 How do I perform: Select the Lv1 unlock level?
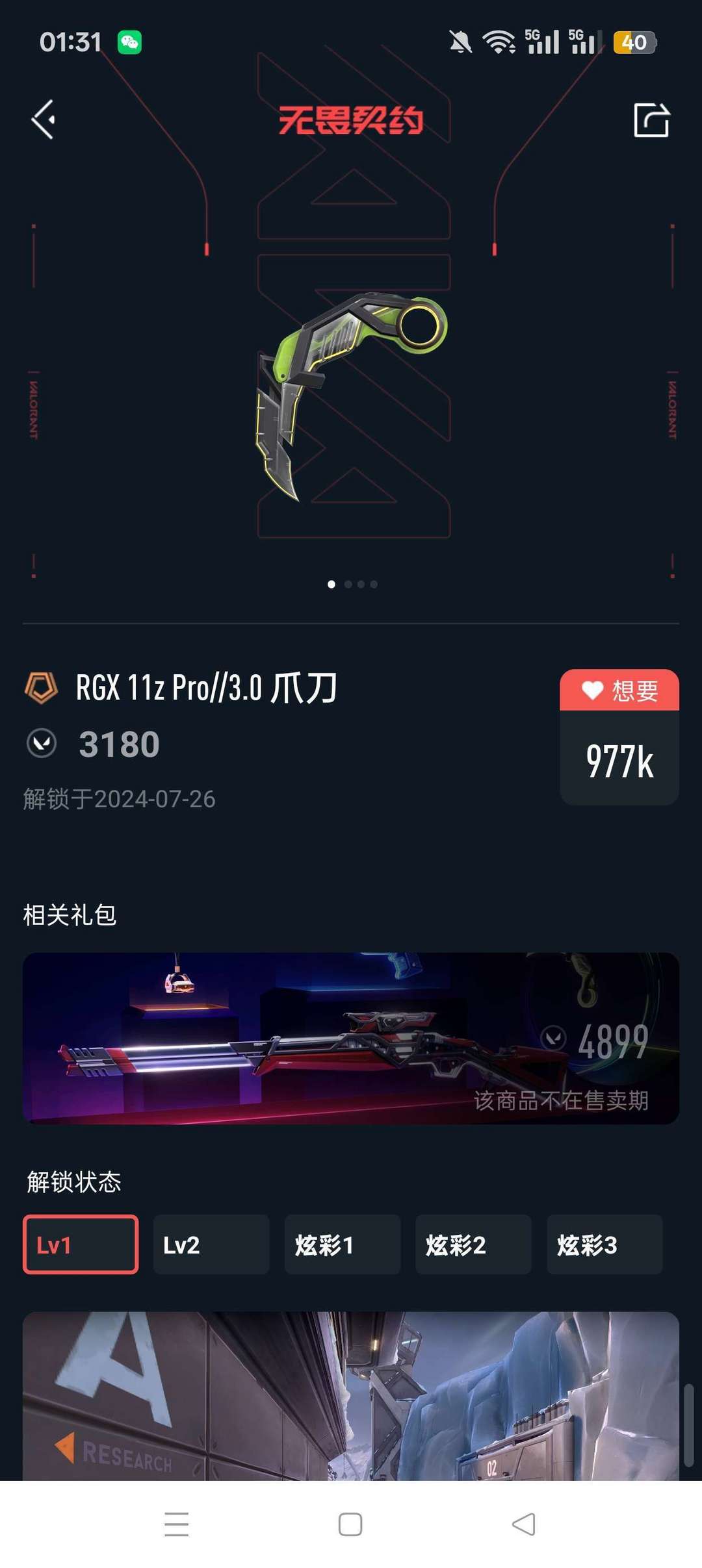coord(81,1245)
